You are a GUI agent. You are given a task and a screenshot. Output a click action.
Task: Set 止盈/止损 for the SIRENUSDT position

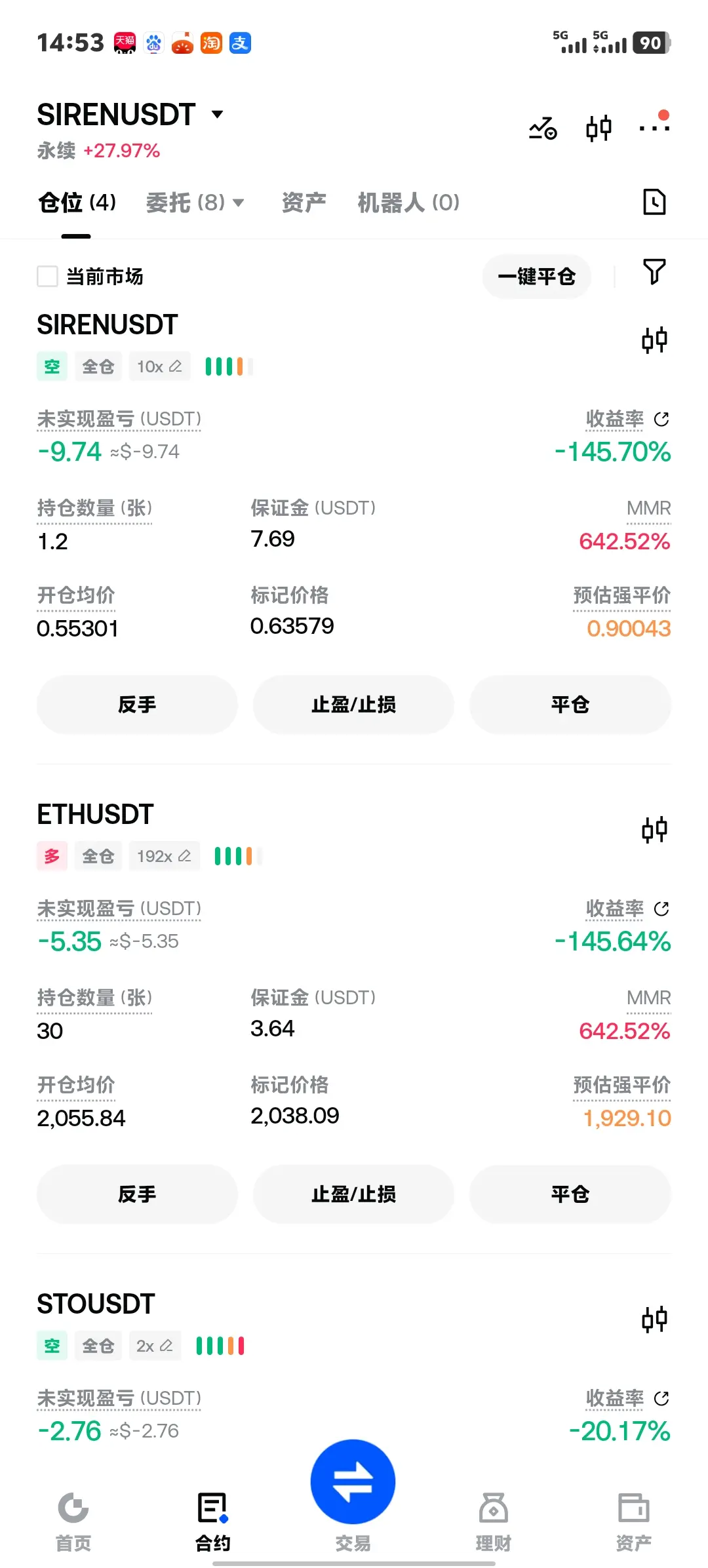click(353, 705)
